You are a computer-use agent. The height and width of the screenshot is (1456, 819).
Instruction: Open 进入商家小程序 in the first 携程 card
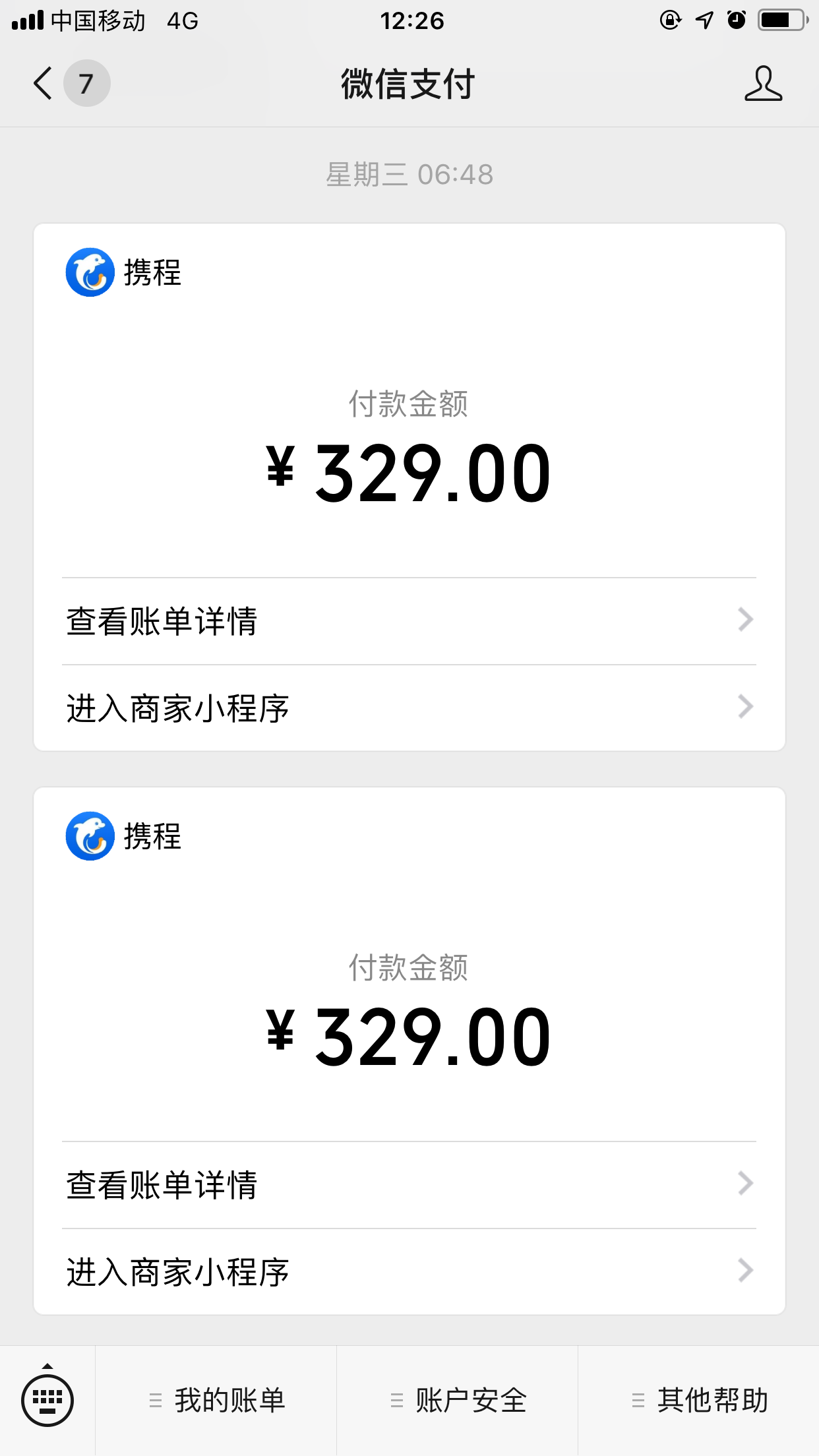click(x=409, y=708)
